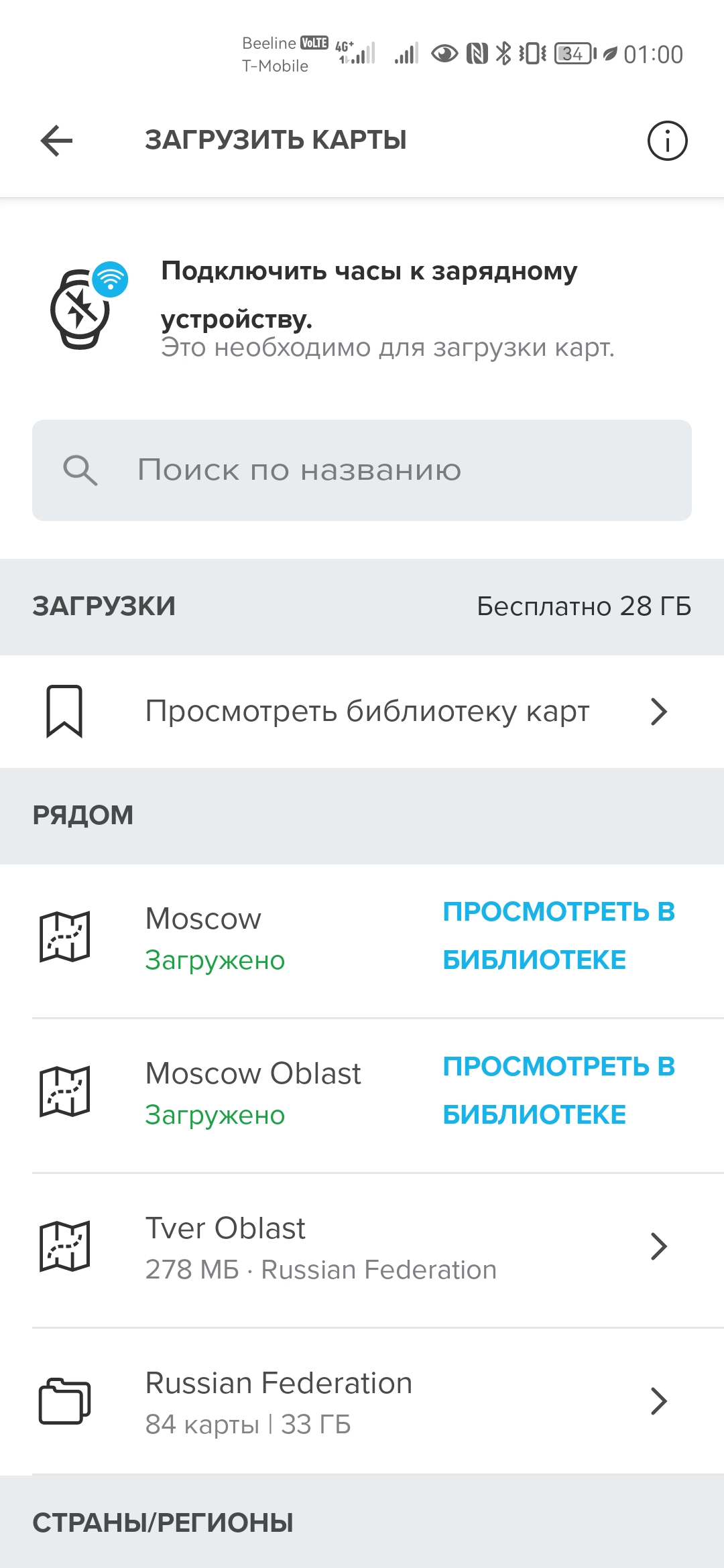Image resolution: width=724 pixels, height=1568 pixels.
Task: View the Moscow Oblast map in the library
Action: [x=558, y=1091]
